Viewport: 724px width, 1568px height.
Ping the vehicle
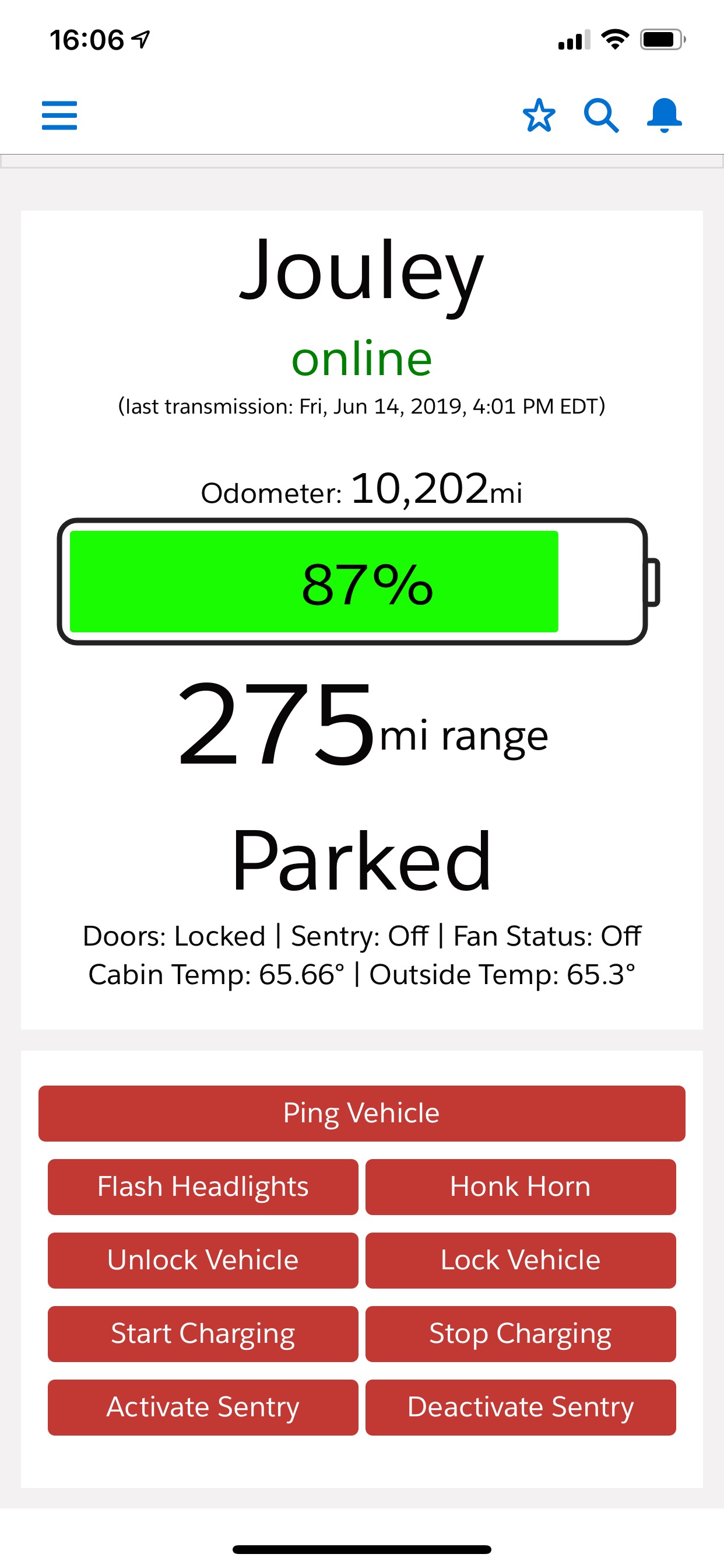(361, 1114)
